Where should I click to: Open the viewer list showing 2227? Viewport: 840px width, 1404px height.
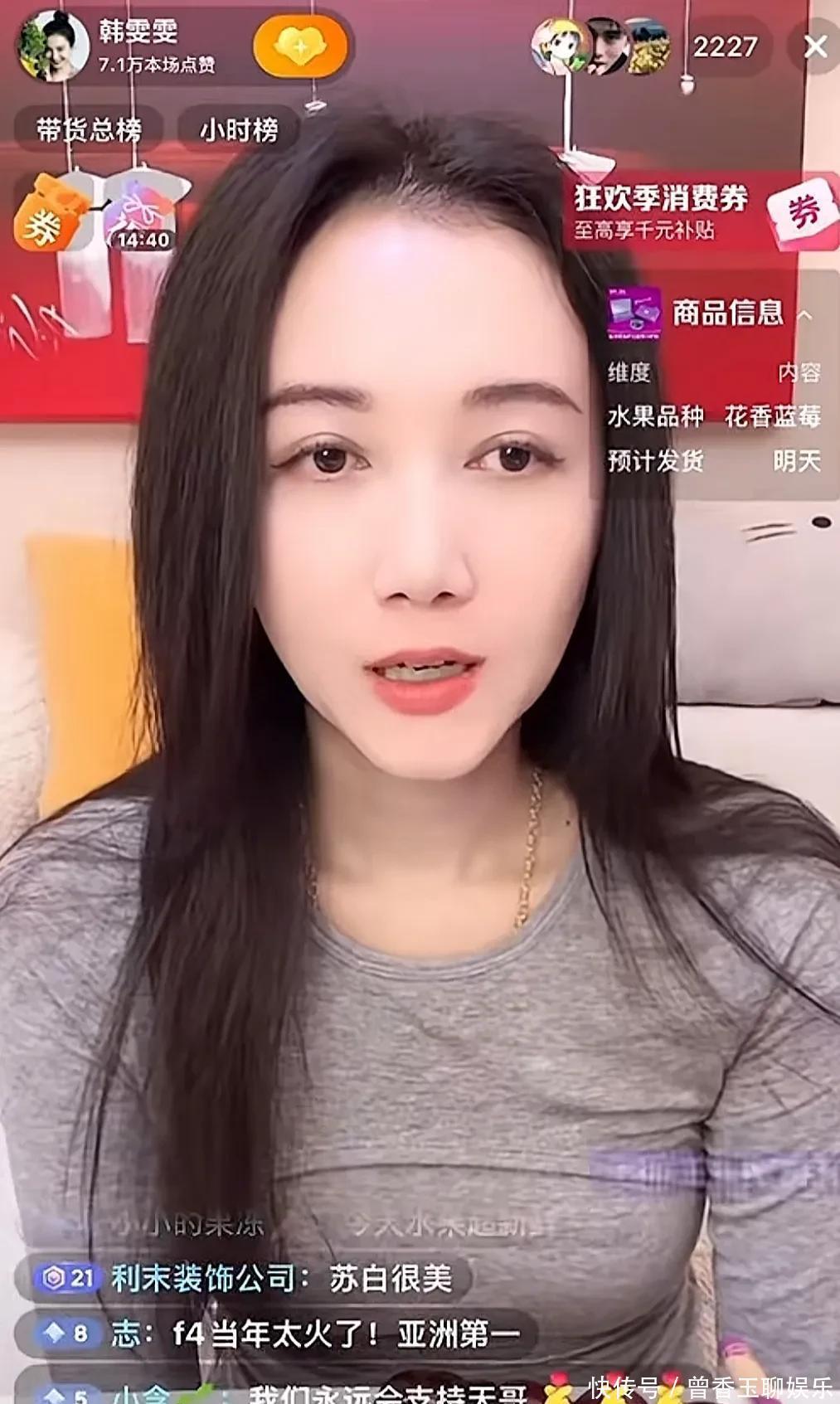(x=725, y=46)
